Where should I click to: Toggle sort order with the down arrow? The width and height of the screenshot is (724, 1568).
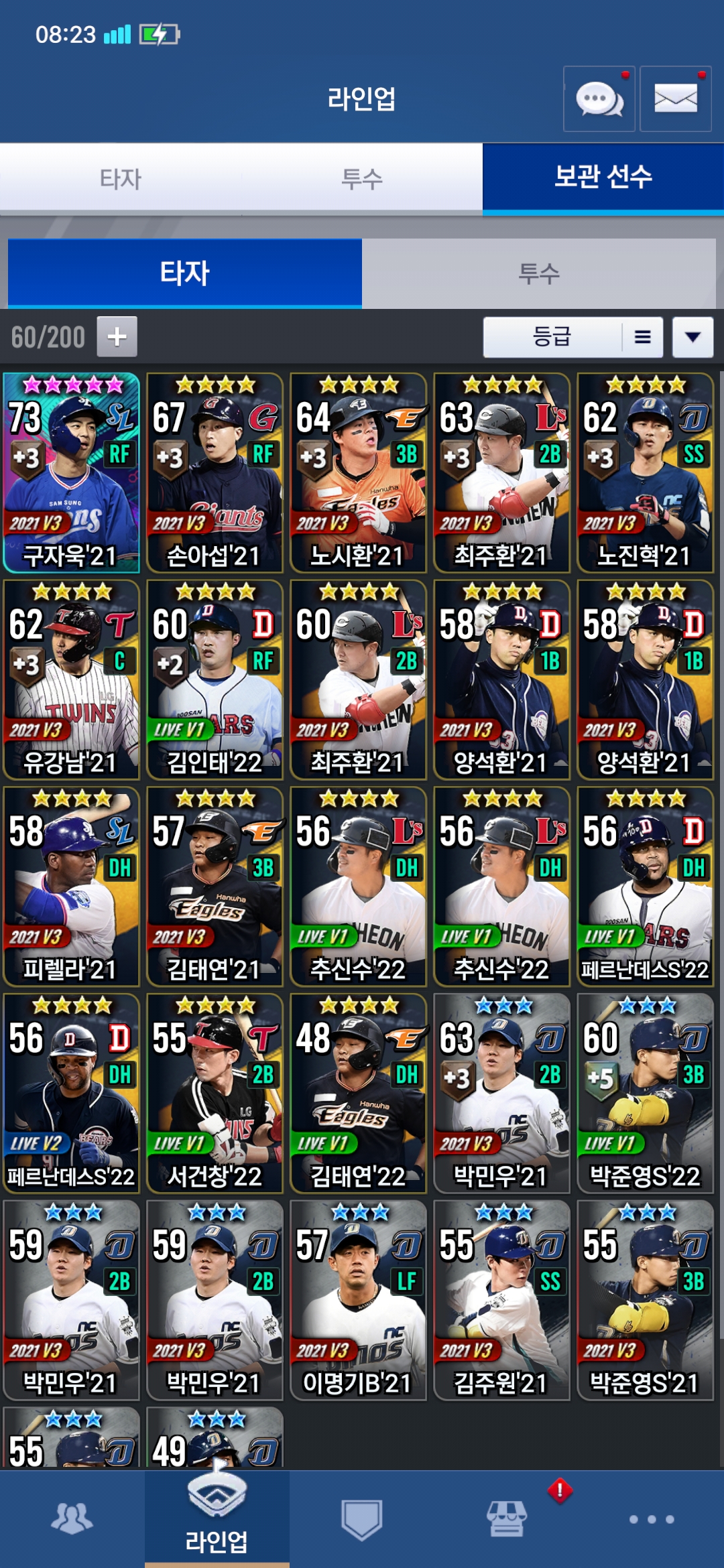pos(692,337)
